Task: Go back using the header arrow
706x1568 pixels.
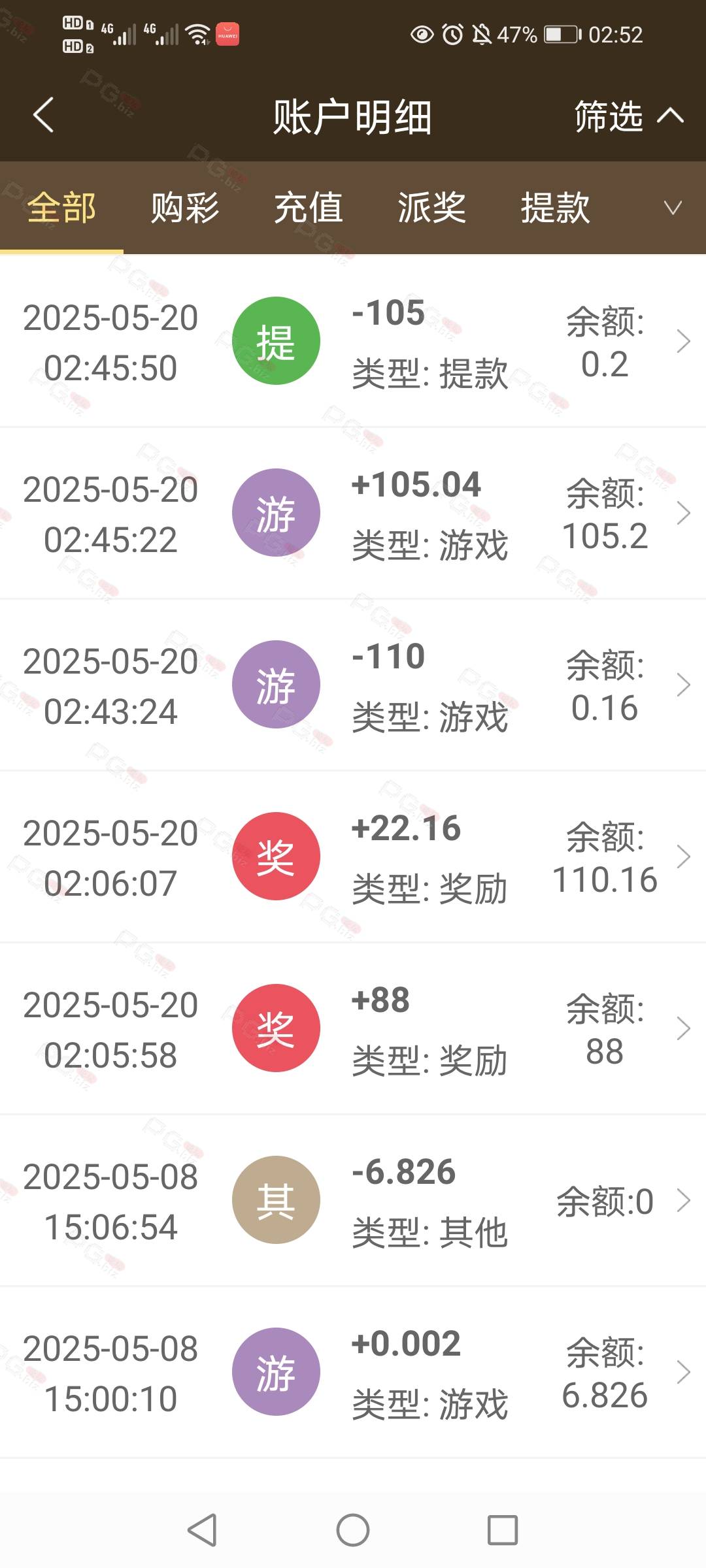Action: 43,116
